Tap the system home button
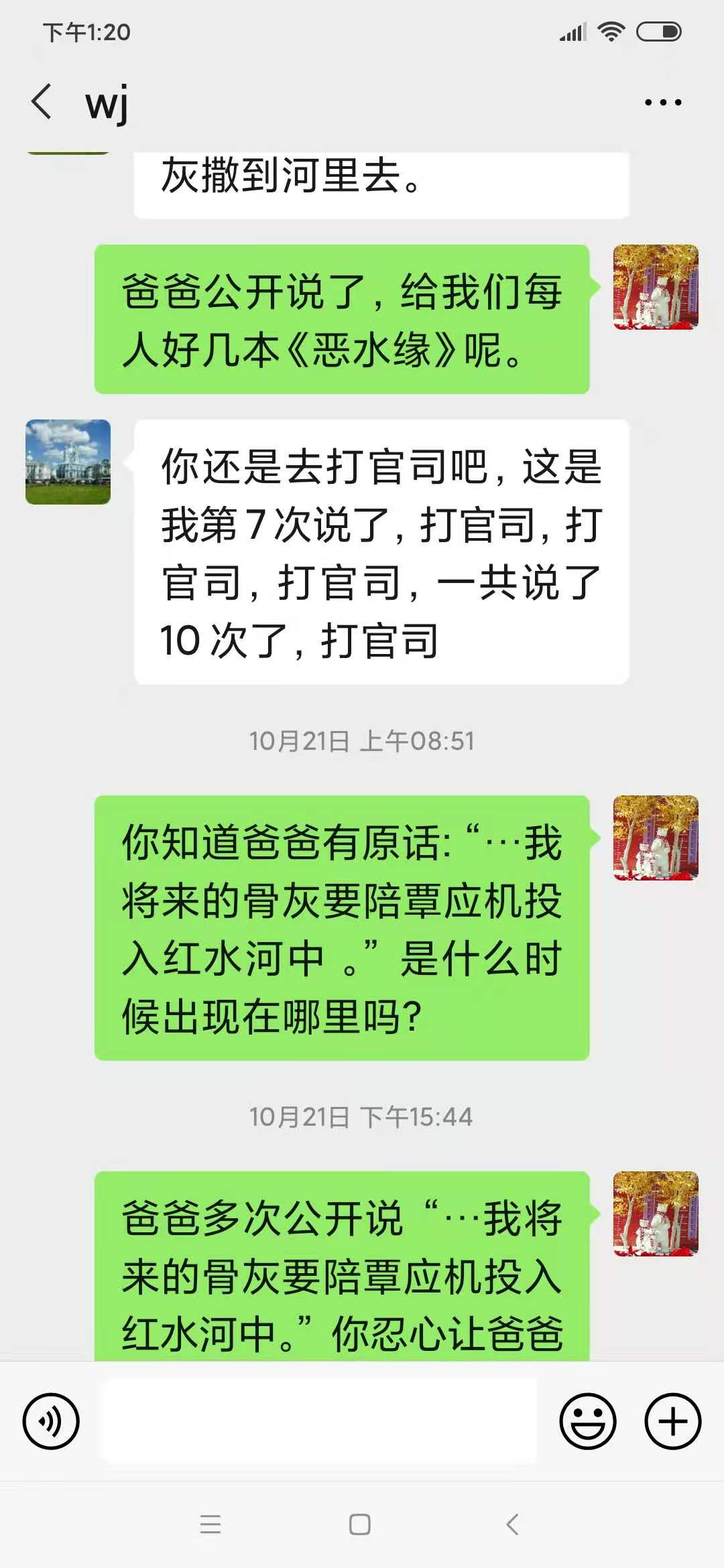 click(360, 1524)
